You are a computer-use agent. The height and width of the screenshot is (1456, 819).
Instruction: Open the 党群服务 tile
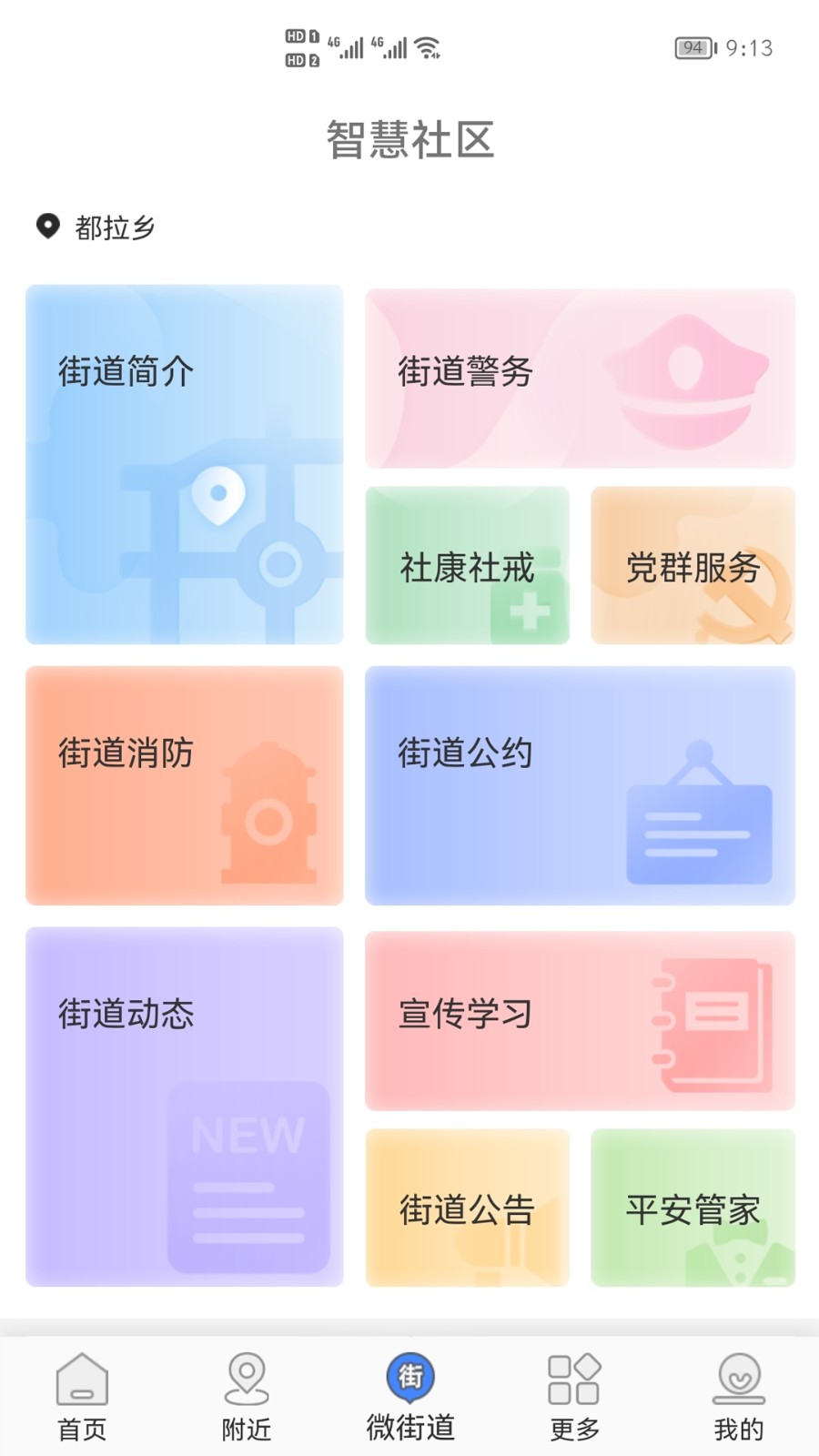tap(693, 566)
